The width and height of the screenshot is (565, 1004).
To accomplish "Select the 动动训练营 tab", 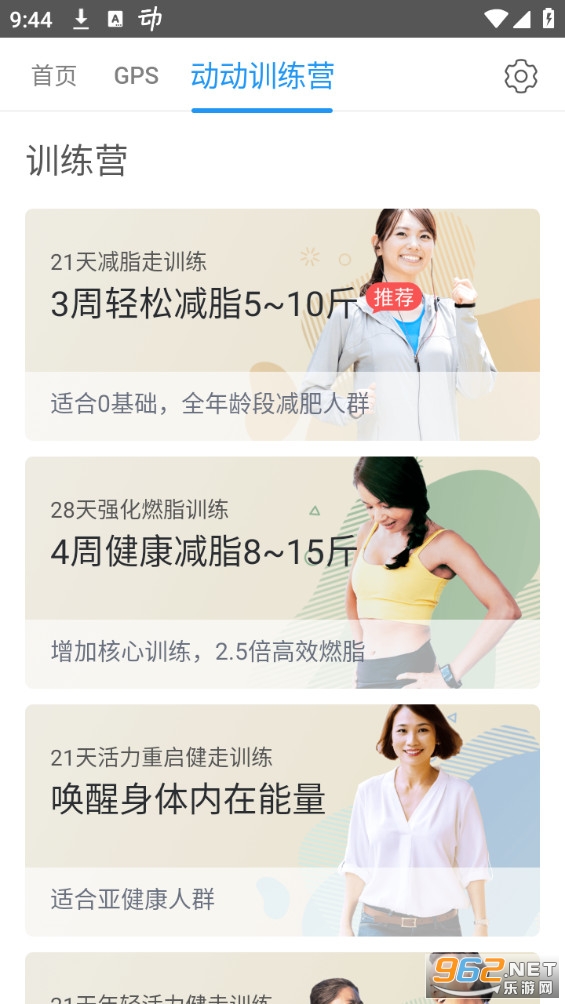I will pos(262,76).
